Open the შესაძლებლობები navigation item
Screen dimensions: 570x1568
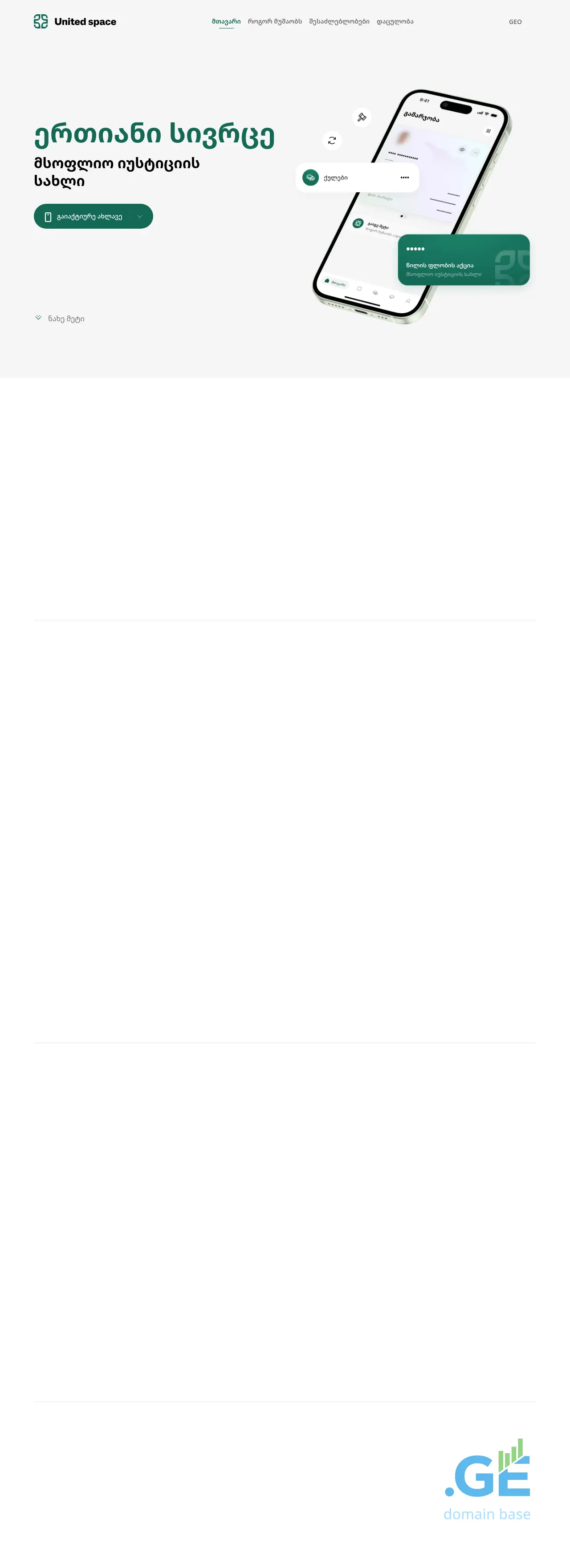coord(338,21)
